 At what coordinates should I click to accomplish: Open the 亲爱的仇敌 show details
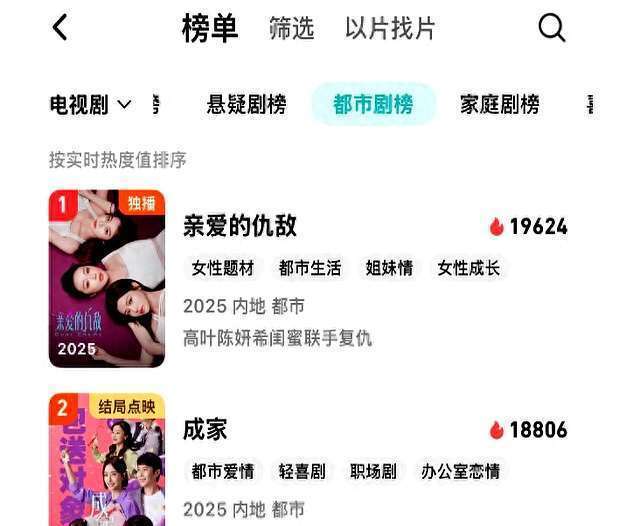[x=240, y=226]
